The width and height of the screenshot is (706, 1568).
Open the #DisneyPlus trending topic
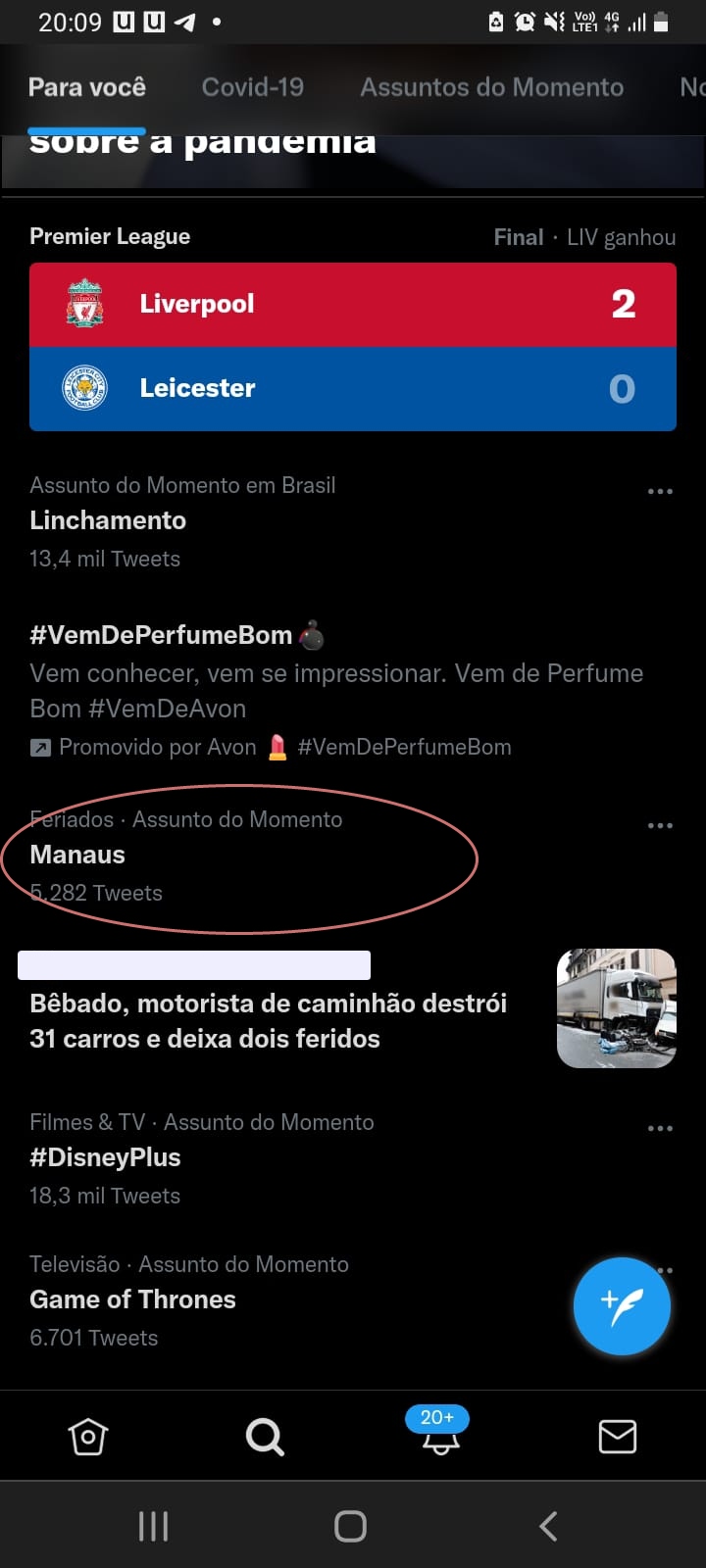106,1157
